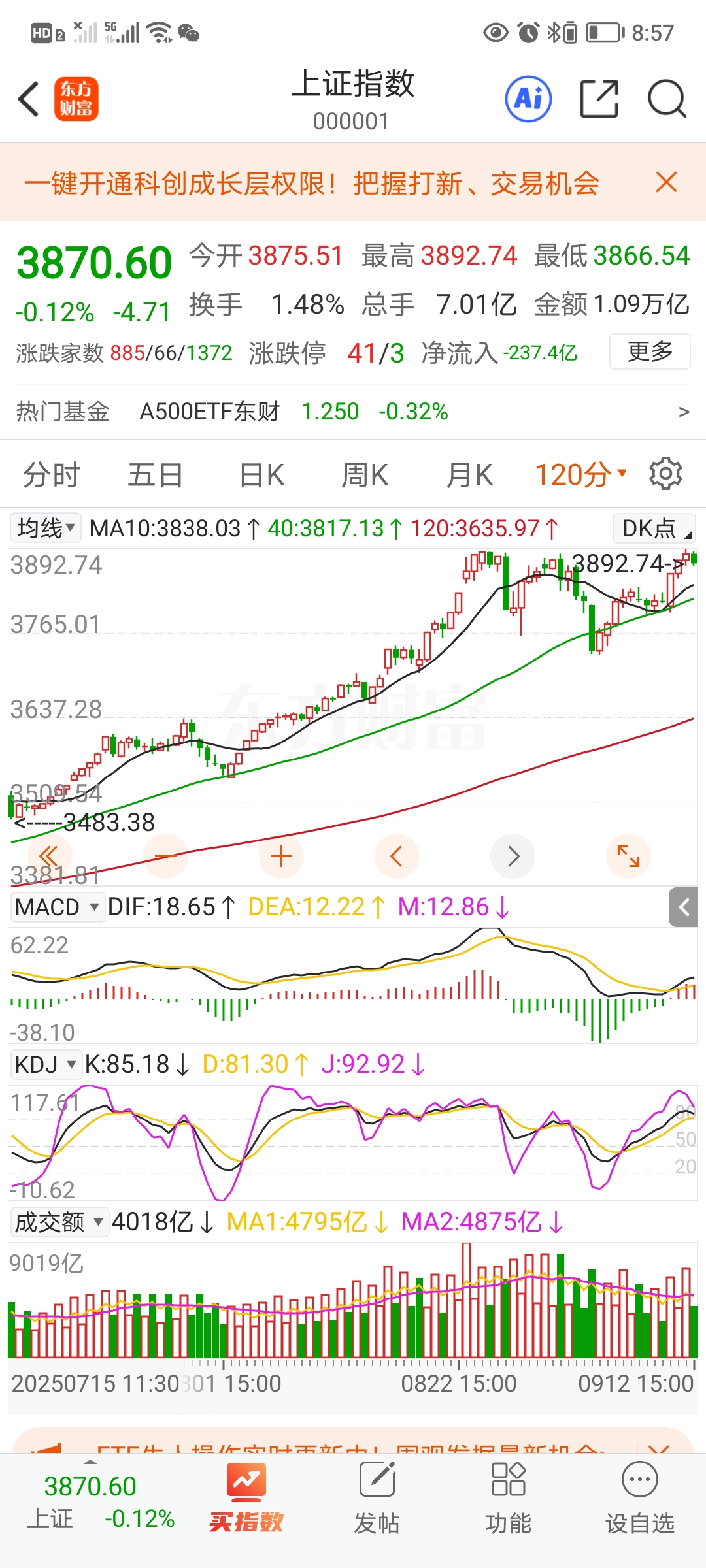Go back using the top-left arrow
Image resolution: width=706 pixels, height=1568 pixels.
tap(29, 99)
